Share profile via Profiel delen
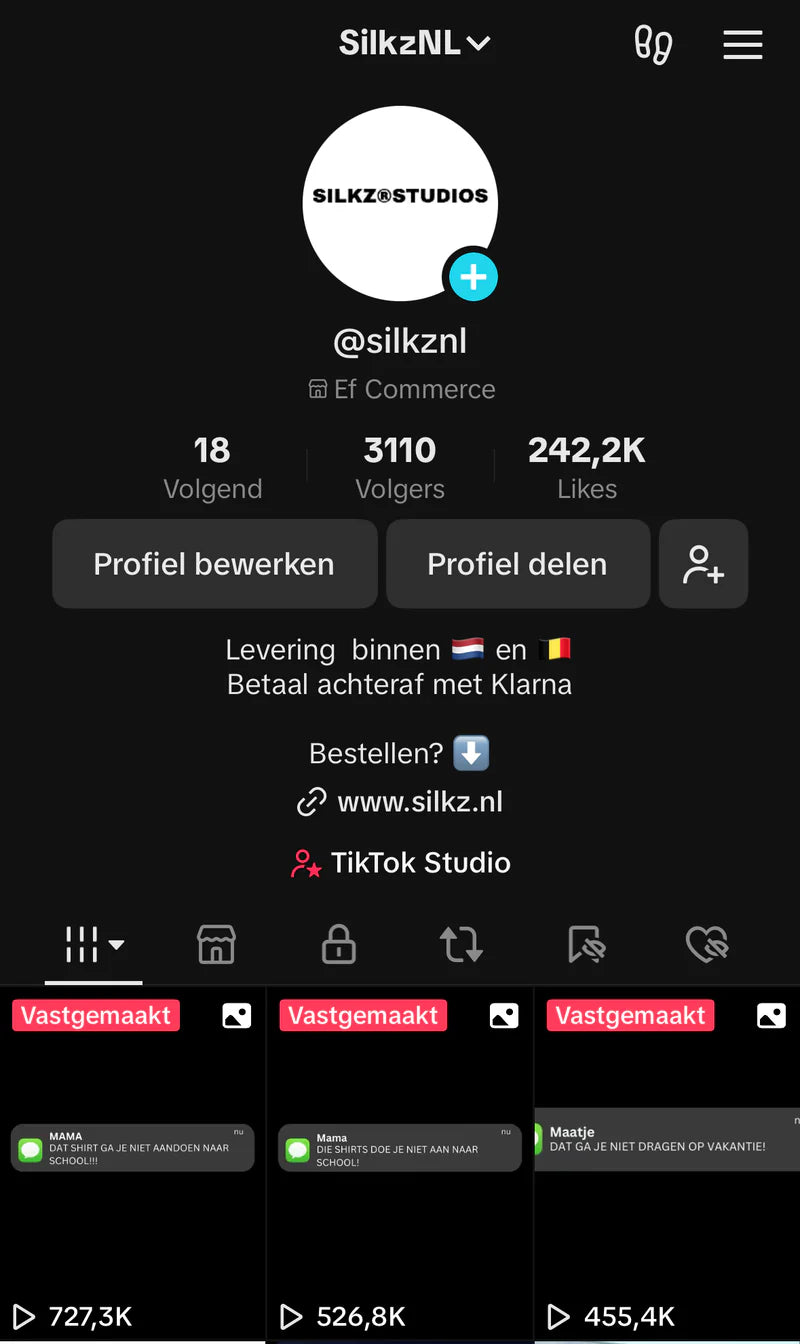The image size is (800, 1344). coord(517,564)
